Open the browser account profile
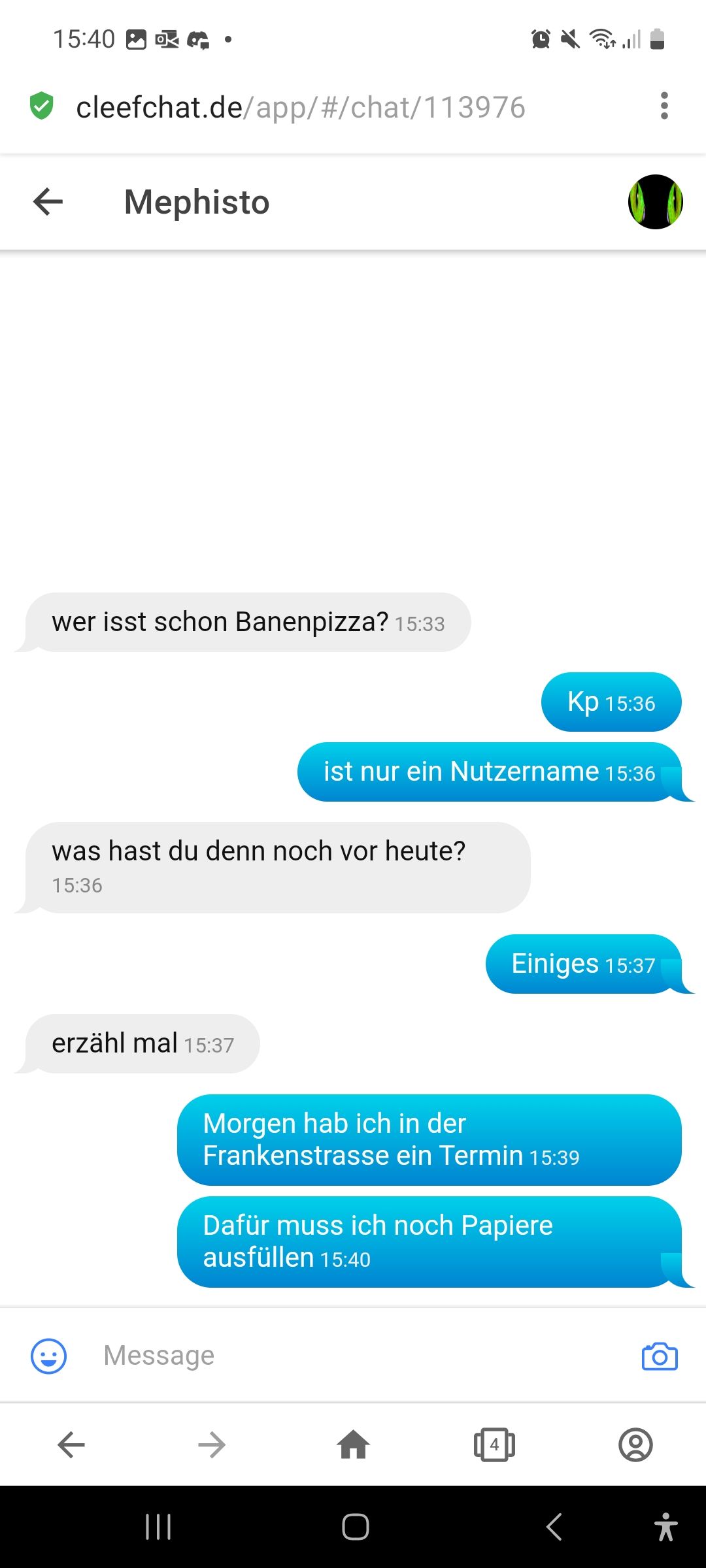Screen dimensions: 706x1568 tap(635, 1445)
